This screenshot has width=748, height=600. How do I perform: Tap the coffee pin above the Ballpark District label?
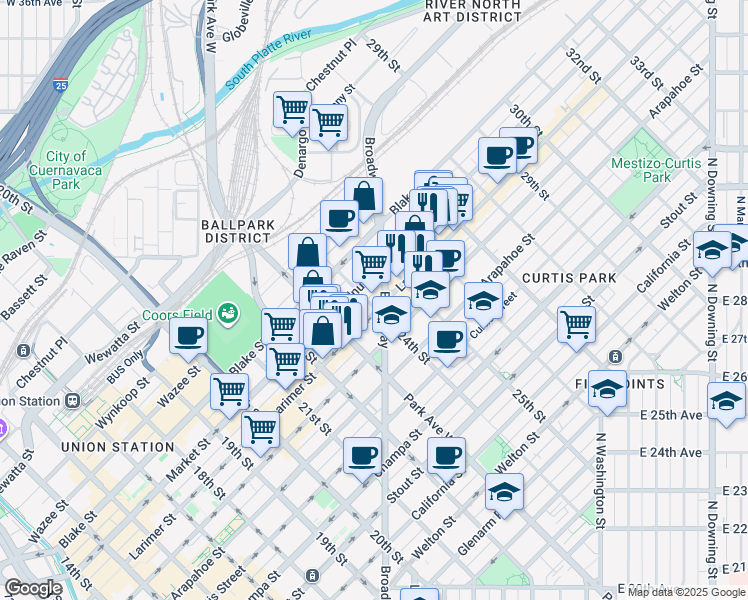(x=339, y=217)
